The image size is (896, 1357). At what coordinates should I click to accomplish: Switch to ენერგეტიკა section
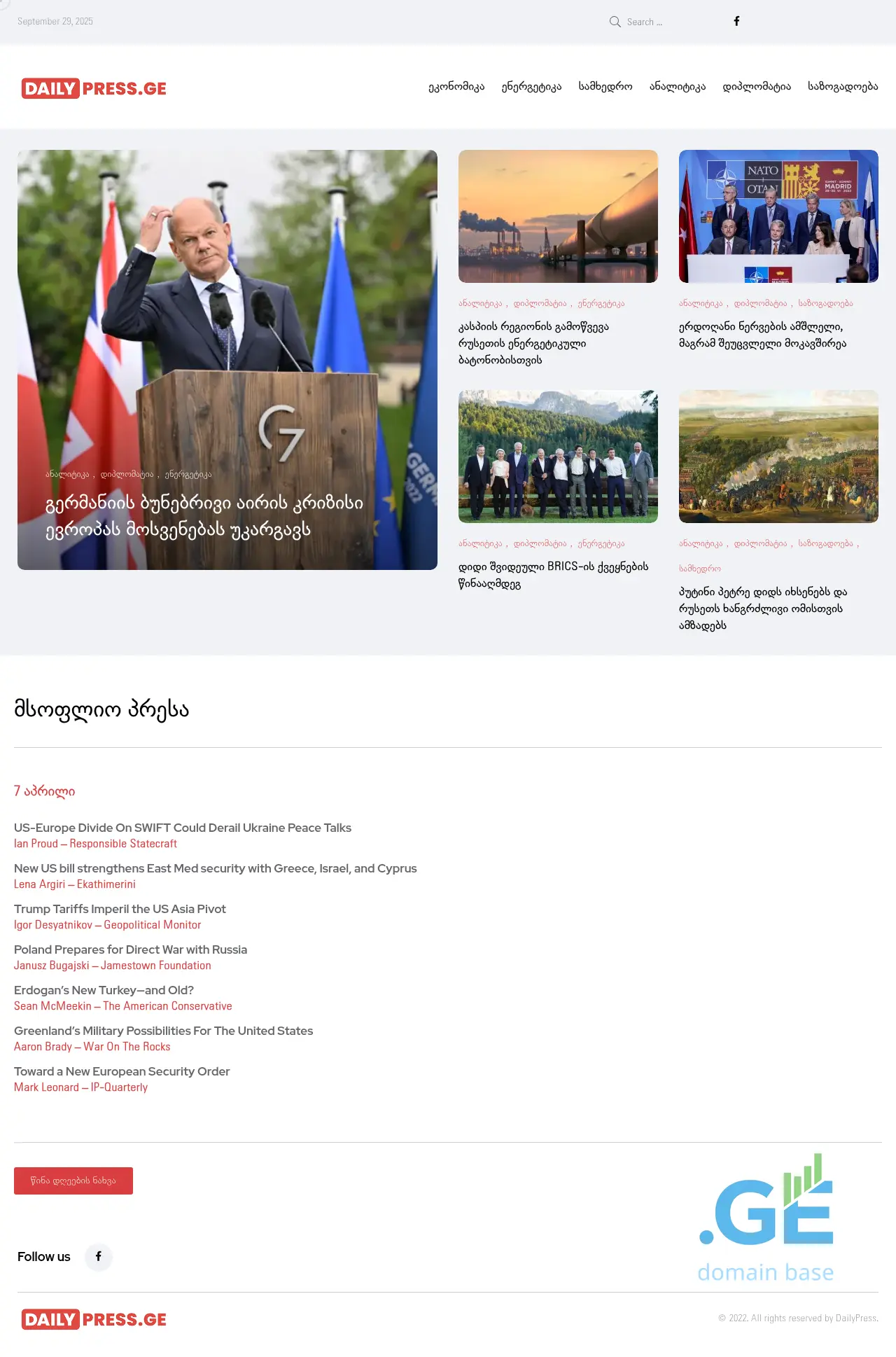click(531, 87)
